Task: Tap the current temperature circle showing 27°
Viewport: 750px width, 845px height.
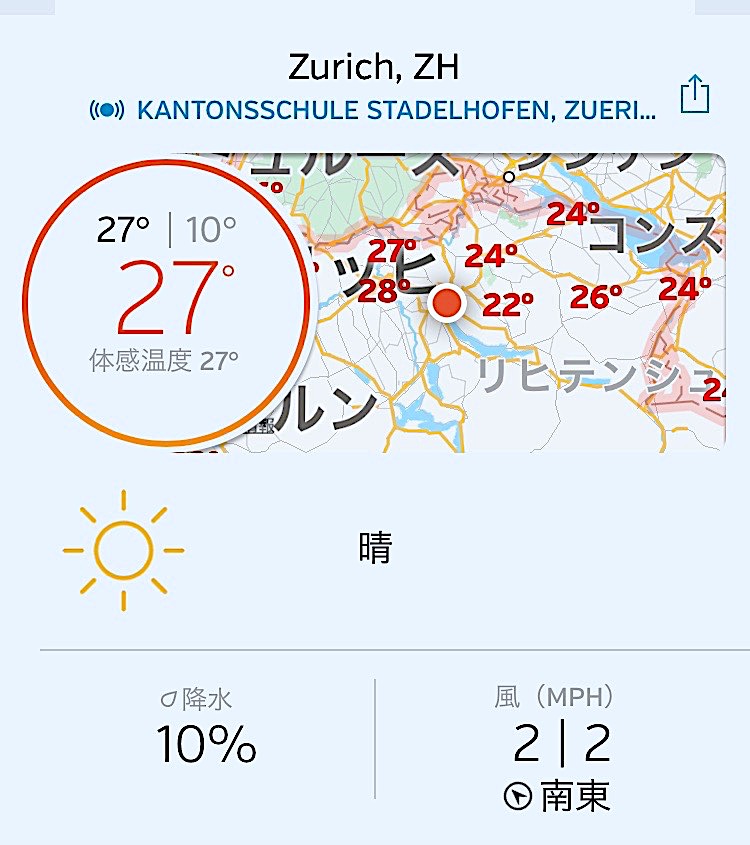Action: pyautogui.click(x=166, y=303)
